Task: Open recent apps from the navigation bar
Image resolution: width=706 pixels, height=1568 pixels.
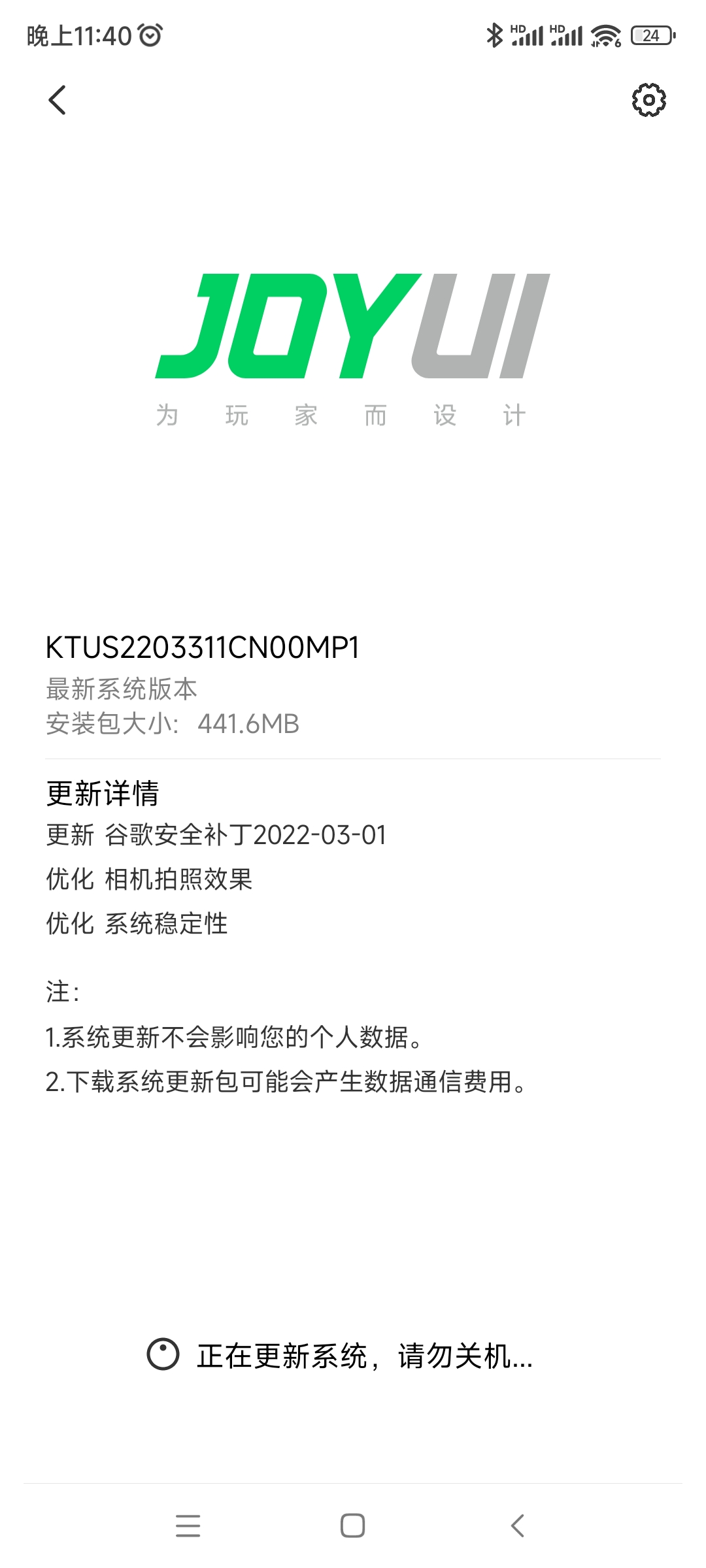Action: 188,1526
